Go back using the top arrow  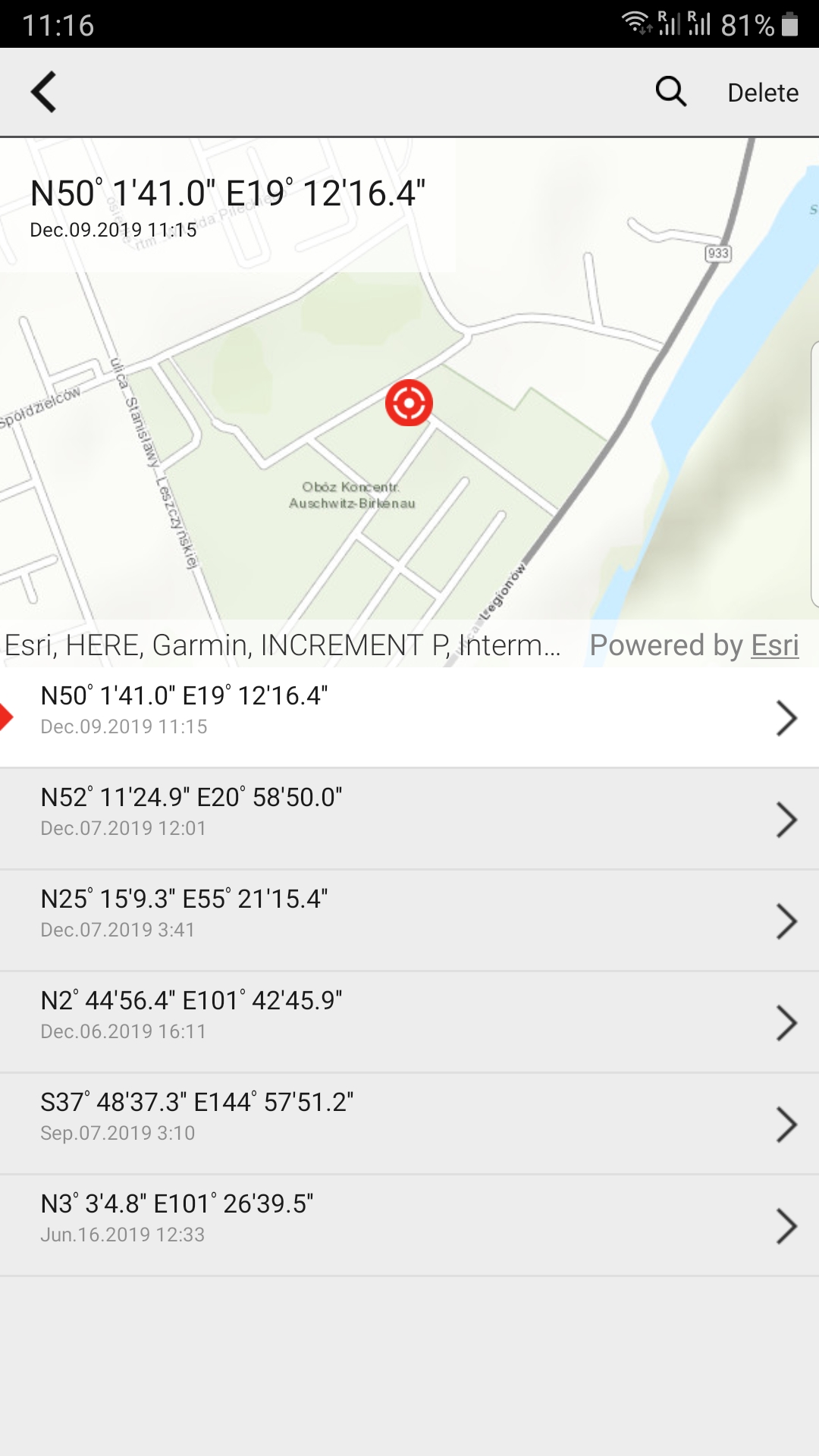click(x=44, y=92)
